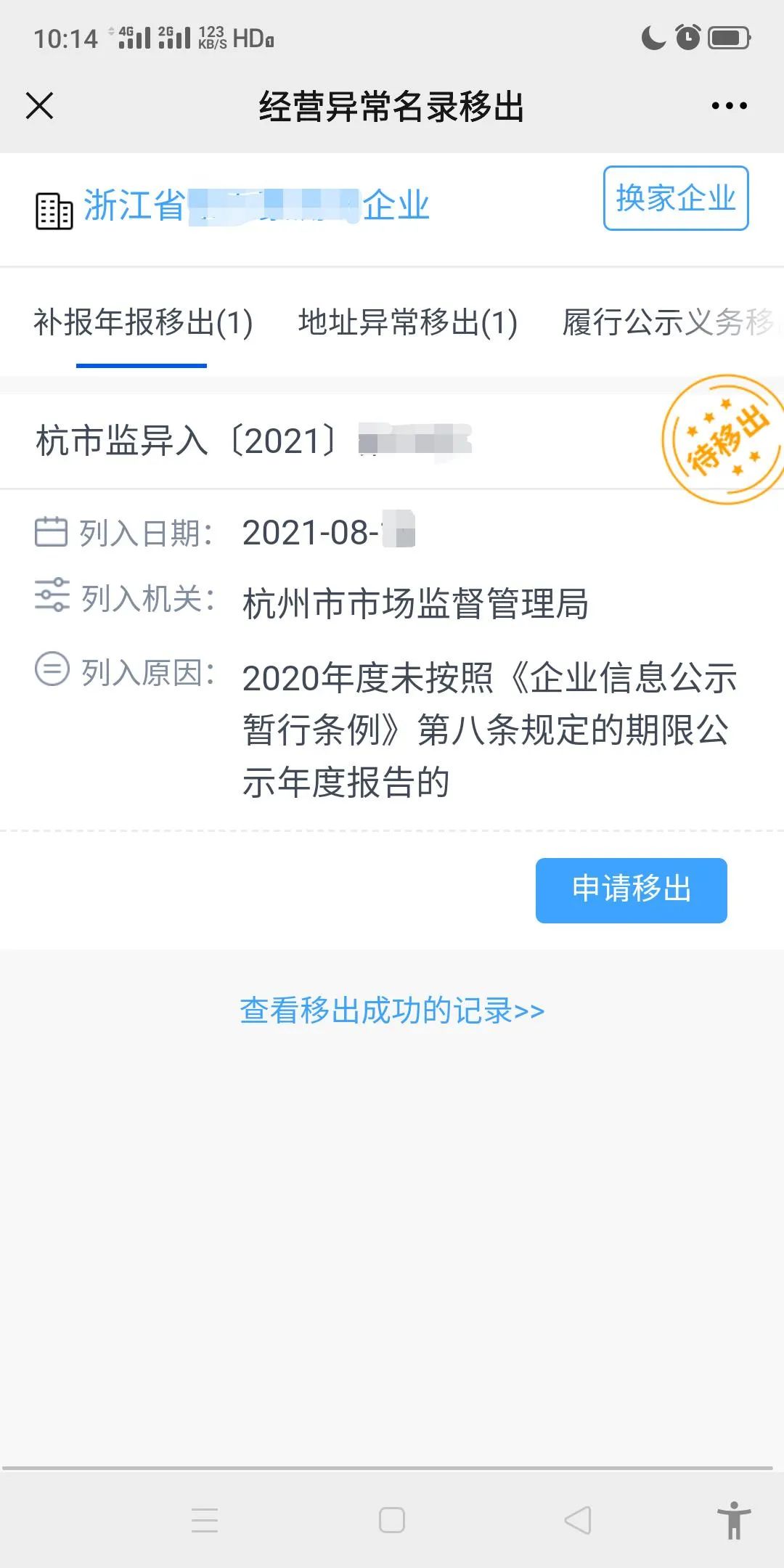The width and height of the screenshot is (784, 1568).
Task: Go to home via the system home button
Action: click(392, 1519)
